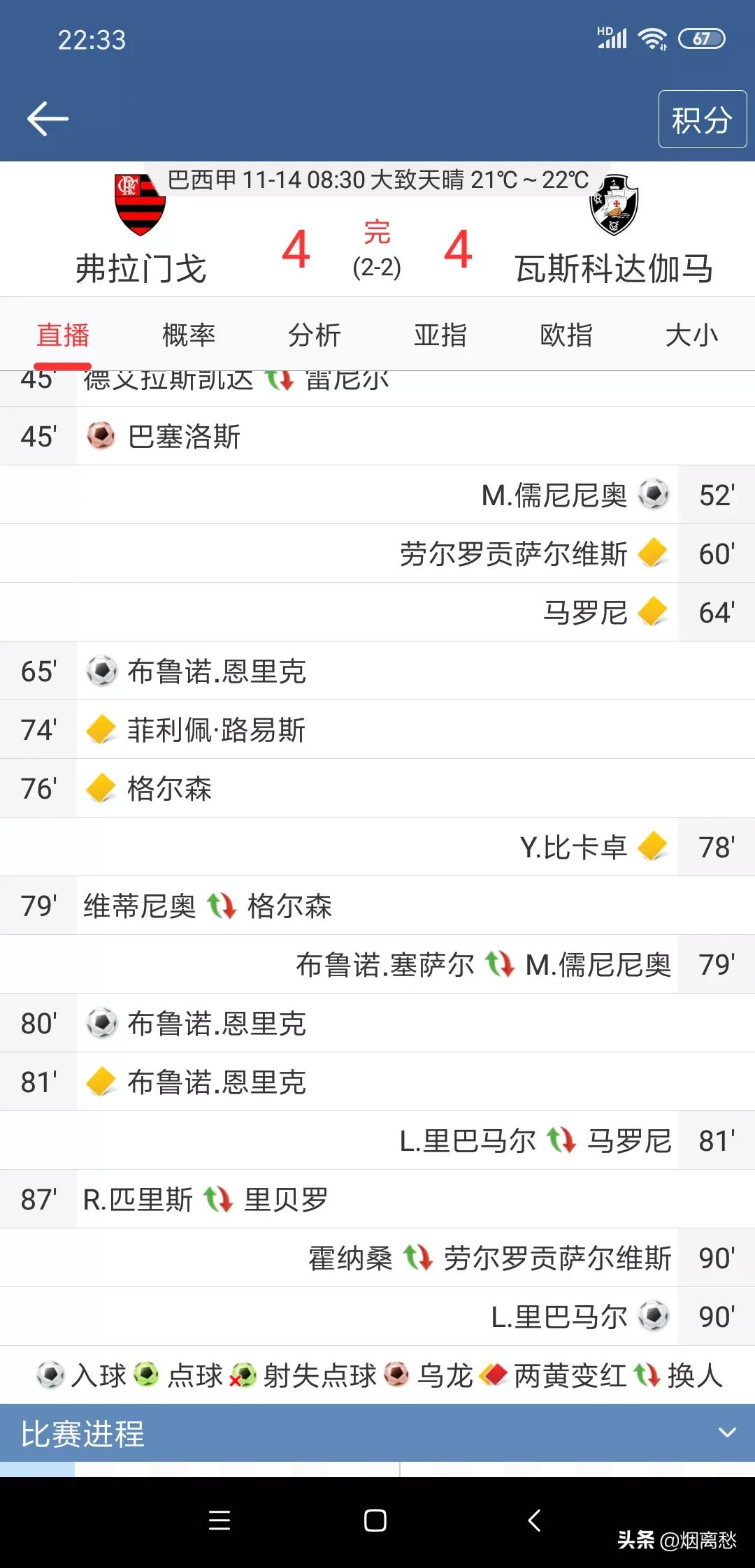Open the 大小 tab
Screen dimensions: 755x1568
click(692, 335)
